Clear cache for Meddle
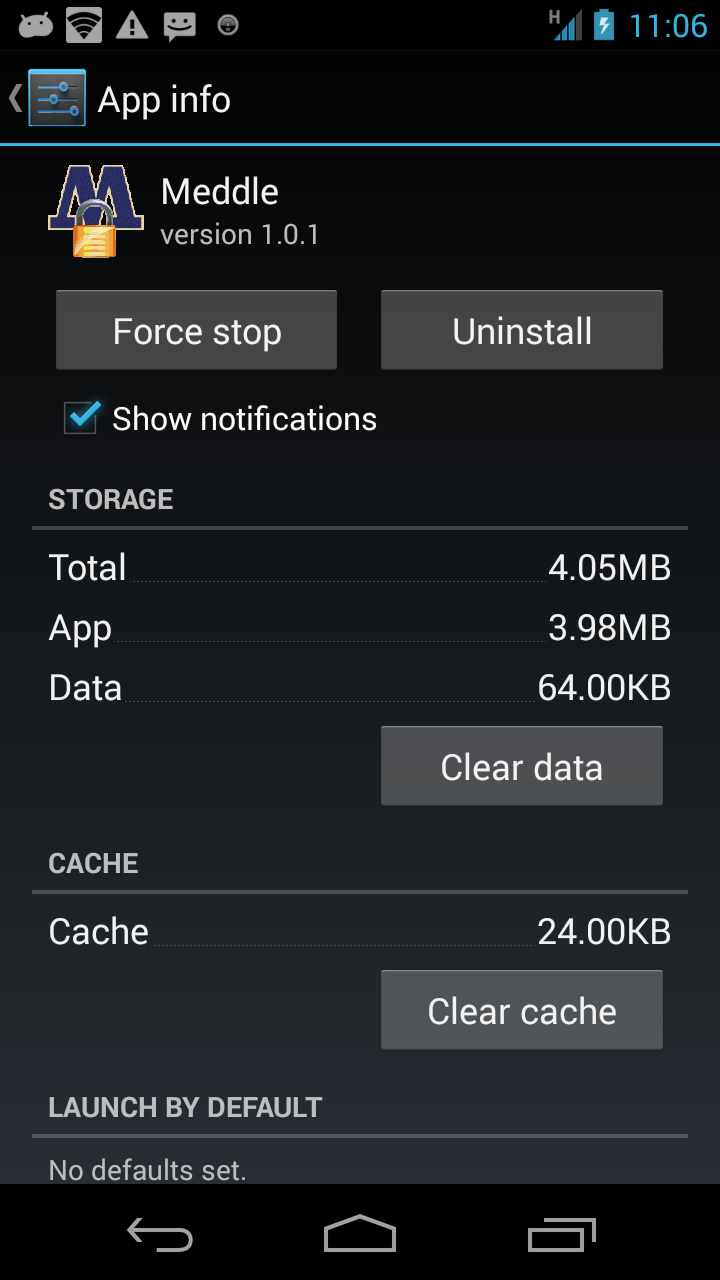Screen dimensions: 720x1280 point(521,1011)
